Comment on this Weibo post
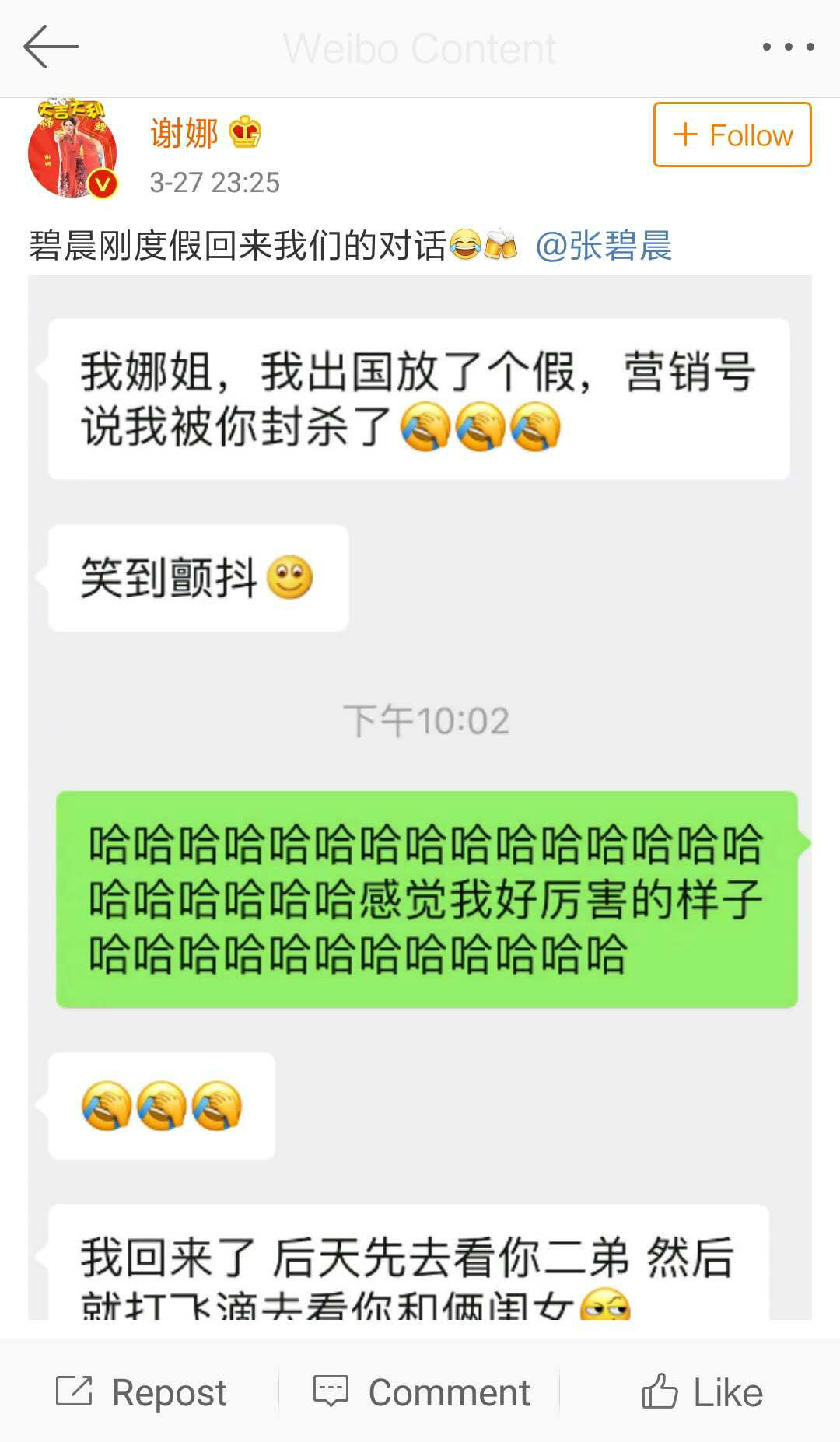Image resolution: width=840 pixels, height=1442 pixels. point(421,1392)
